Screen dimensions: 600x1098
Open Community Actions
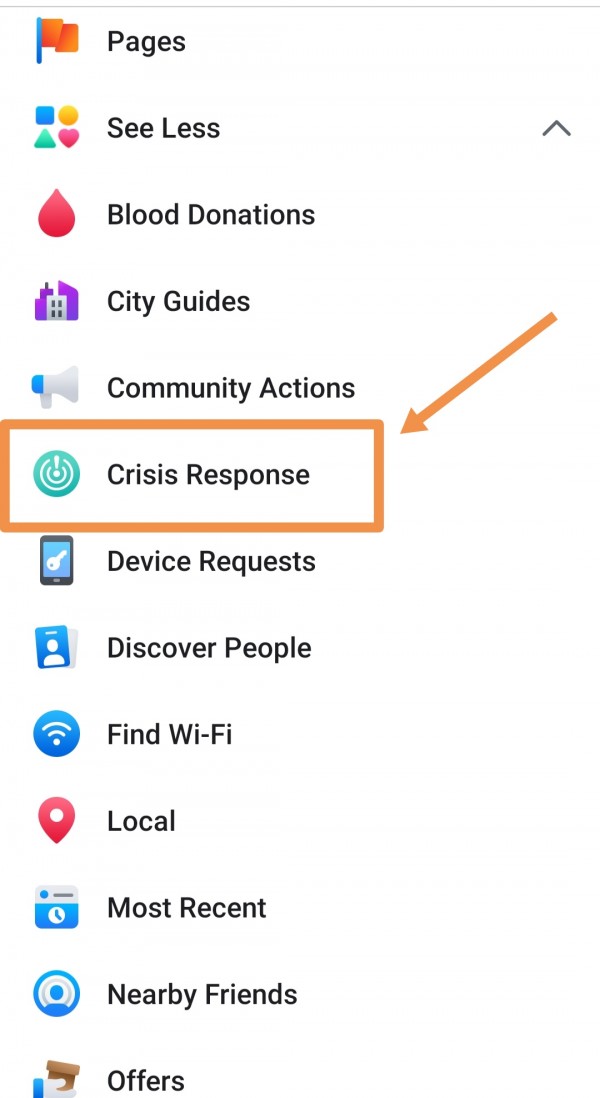[230, 388]
